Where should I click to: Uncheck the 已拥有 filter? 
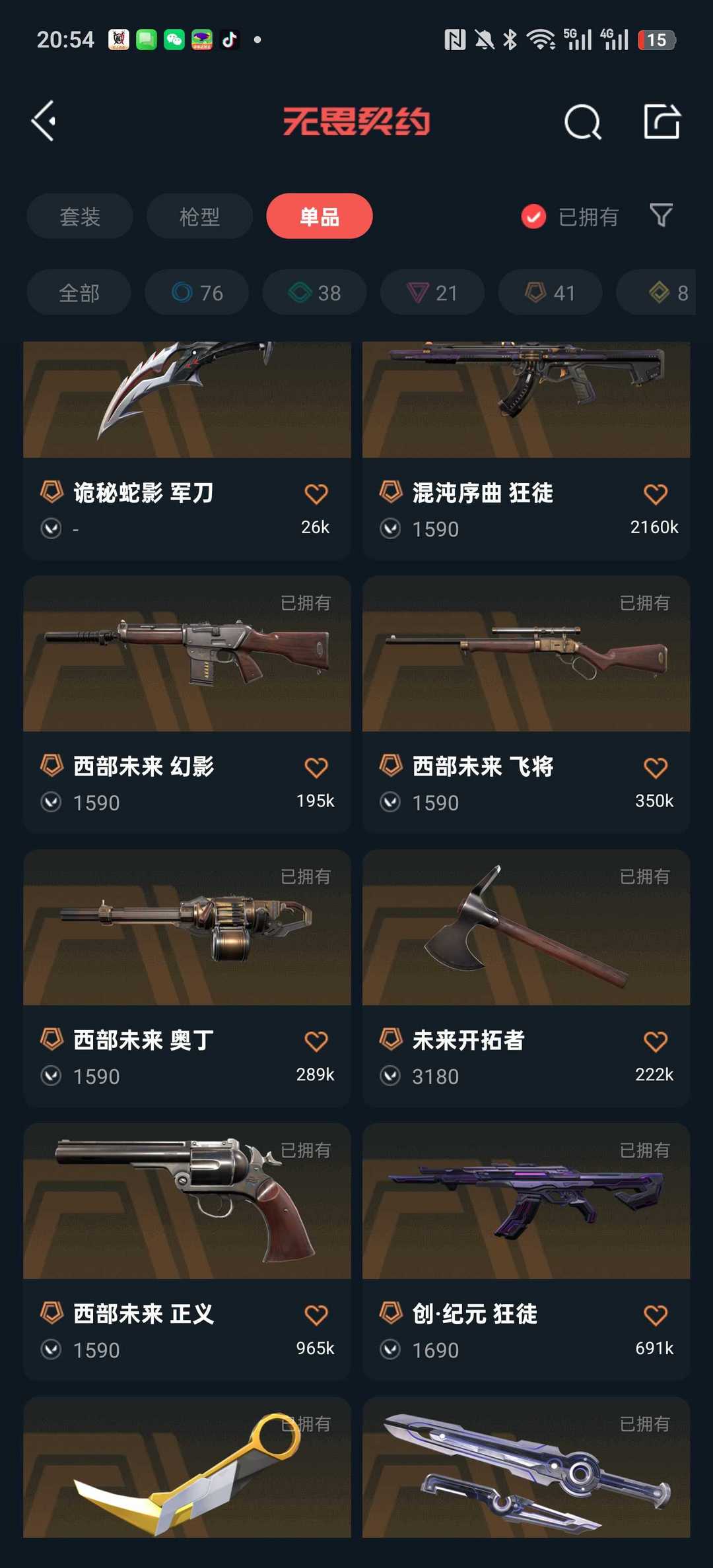(x=533, y=216)
